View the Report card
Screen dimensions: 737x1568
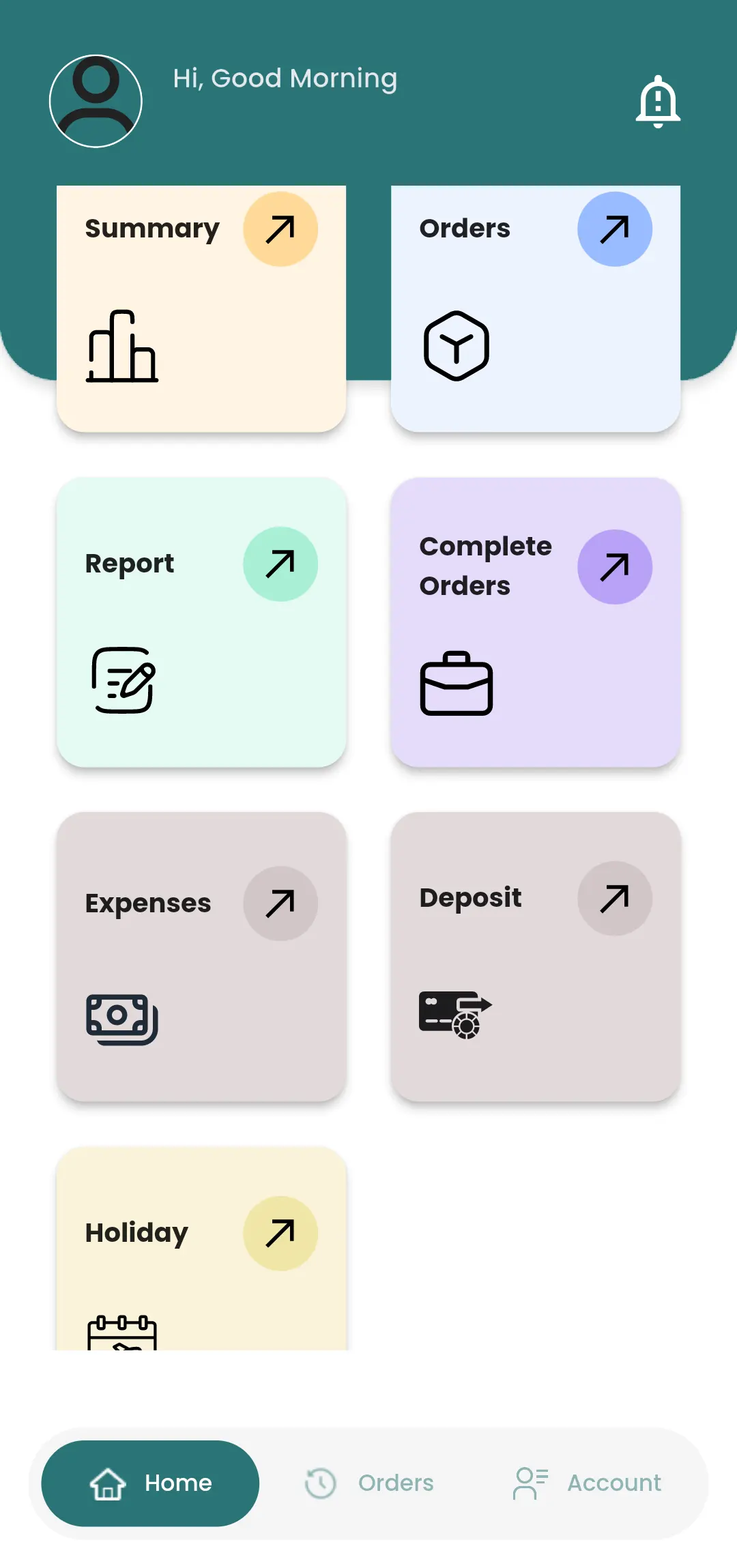pyautogui.click(x=201, y=622)
